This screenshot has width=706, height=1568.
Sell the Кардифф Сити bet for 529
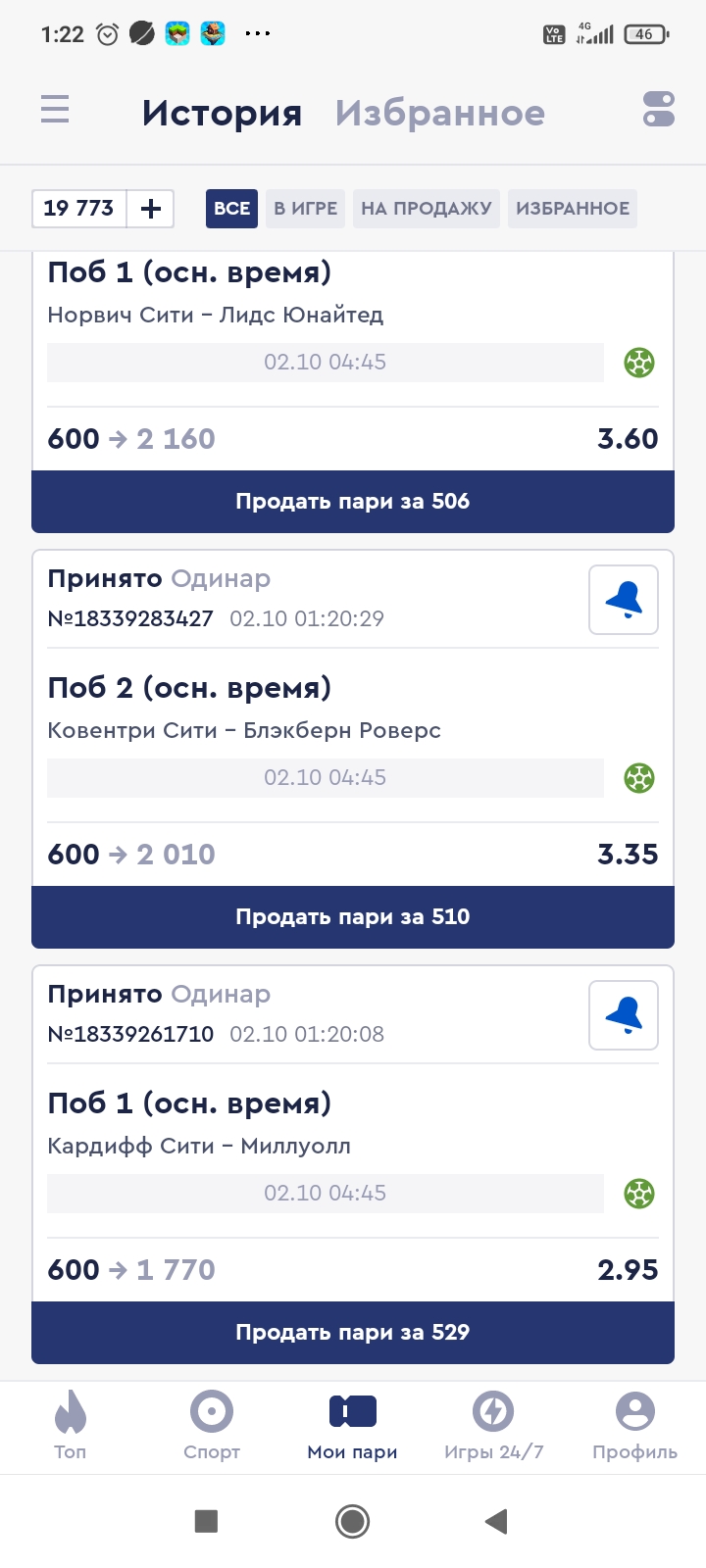coord(353,1333)
